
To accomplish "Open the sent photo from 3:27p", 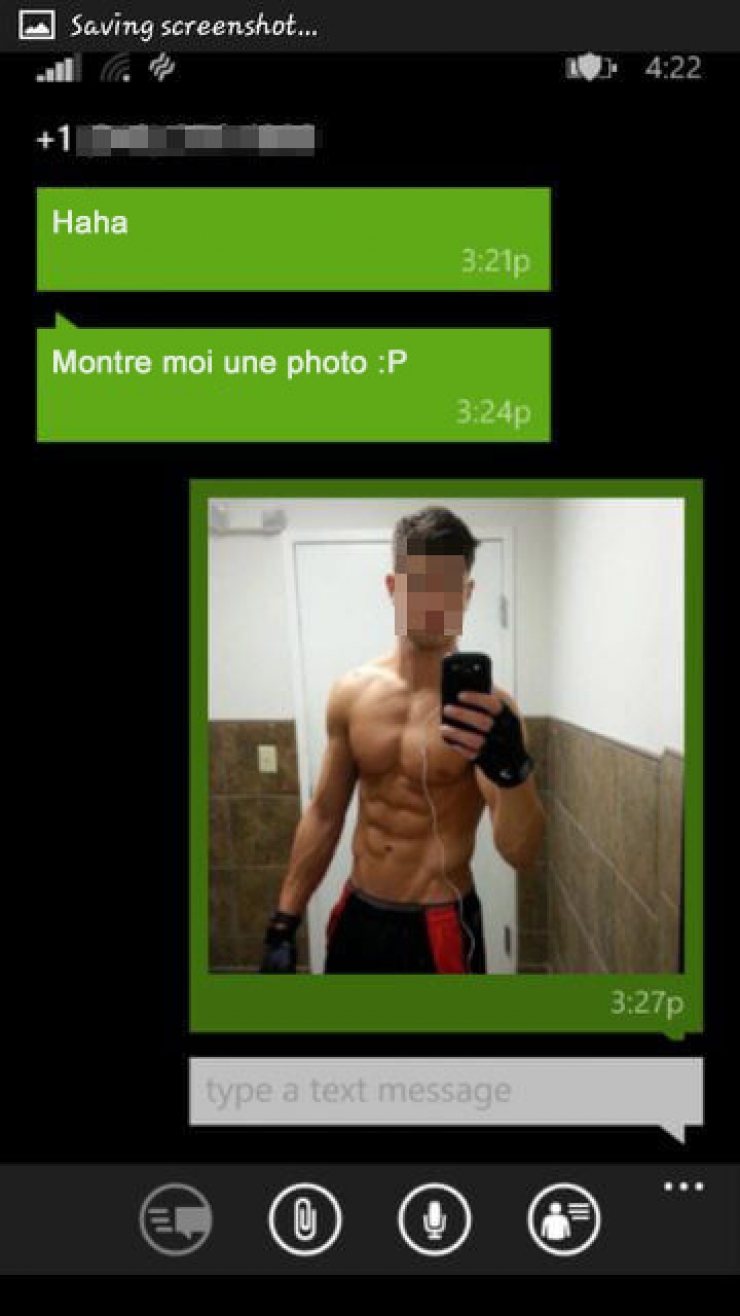I will click(x=446, y=736).
